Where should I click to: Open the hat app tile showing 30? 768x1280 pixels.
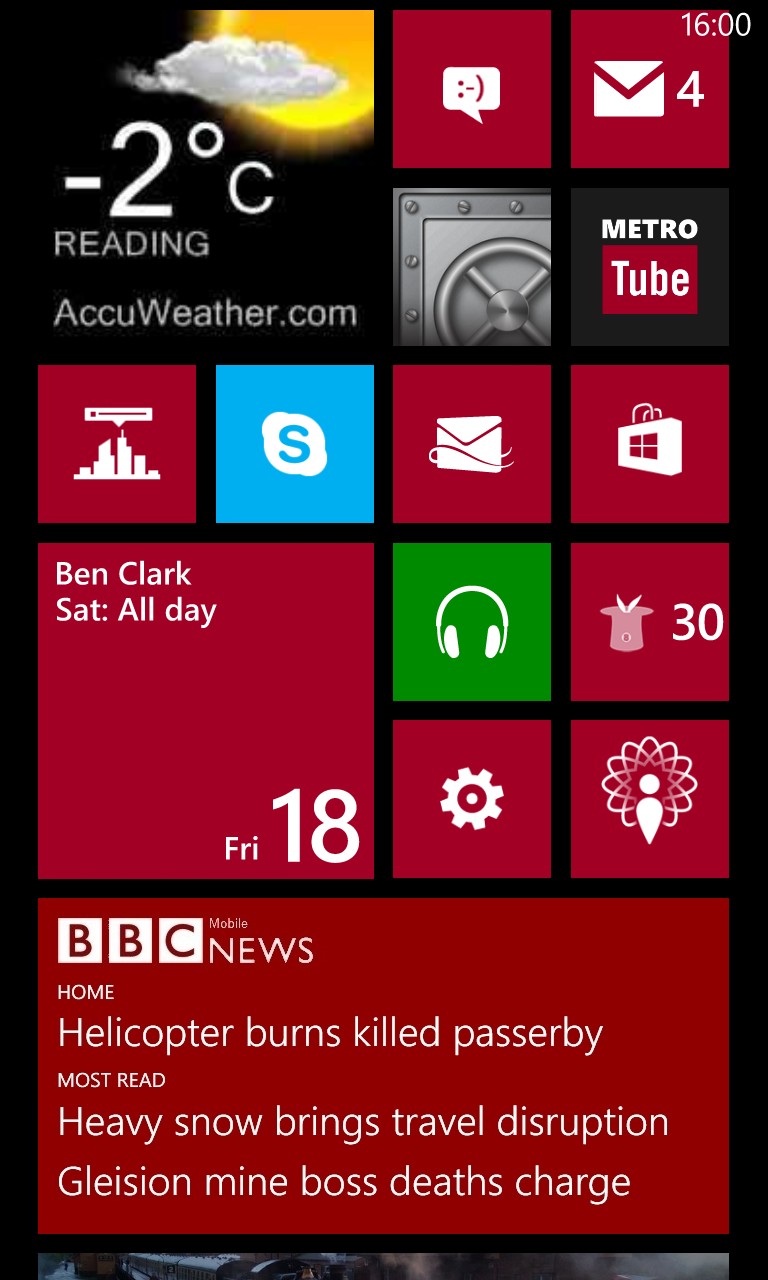650,622
